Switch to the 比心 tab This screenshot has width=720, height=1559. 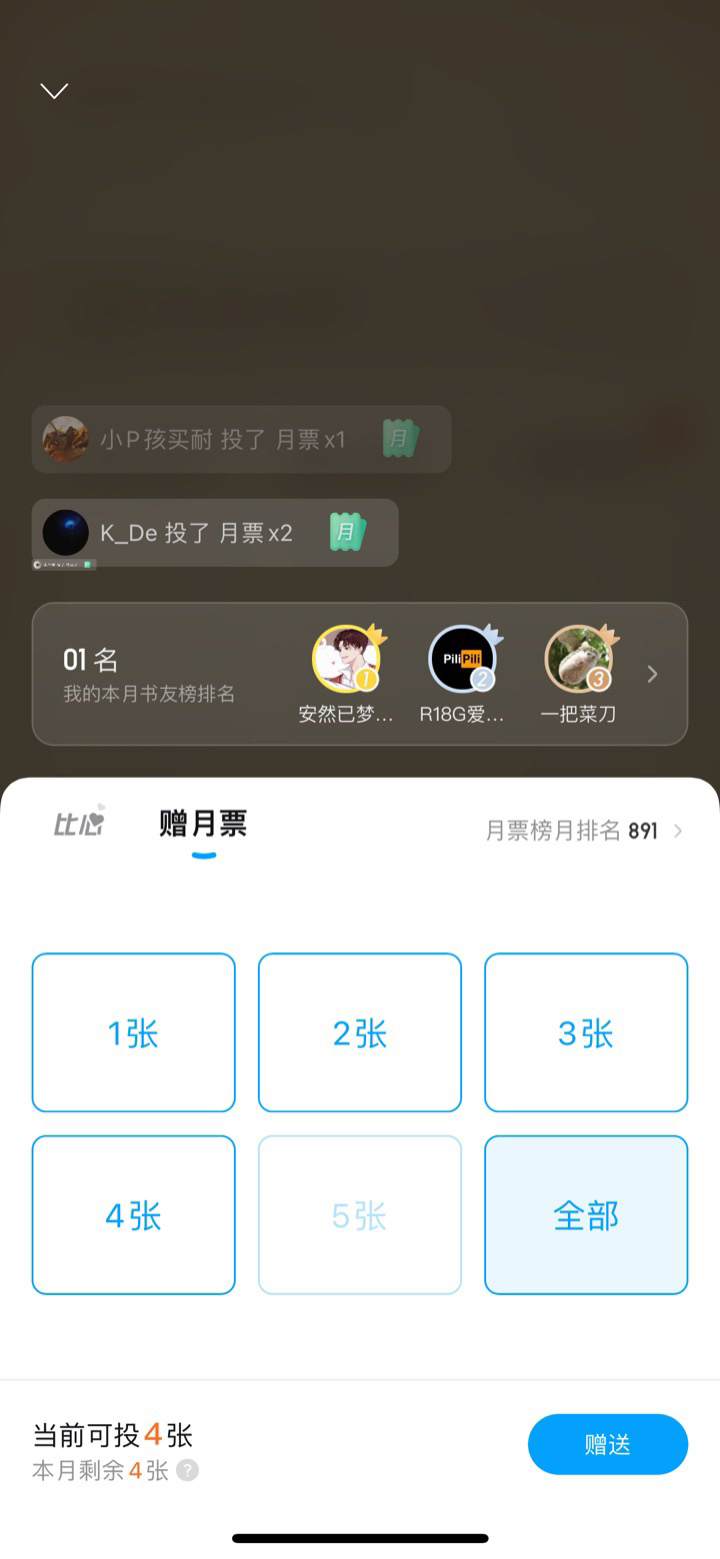coord(80,823)
